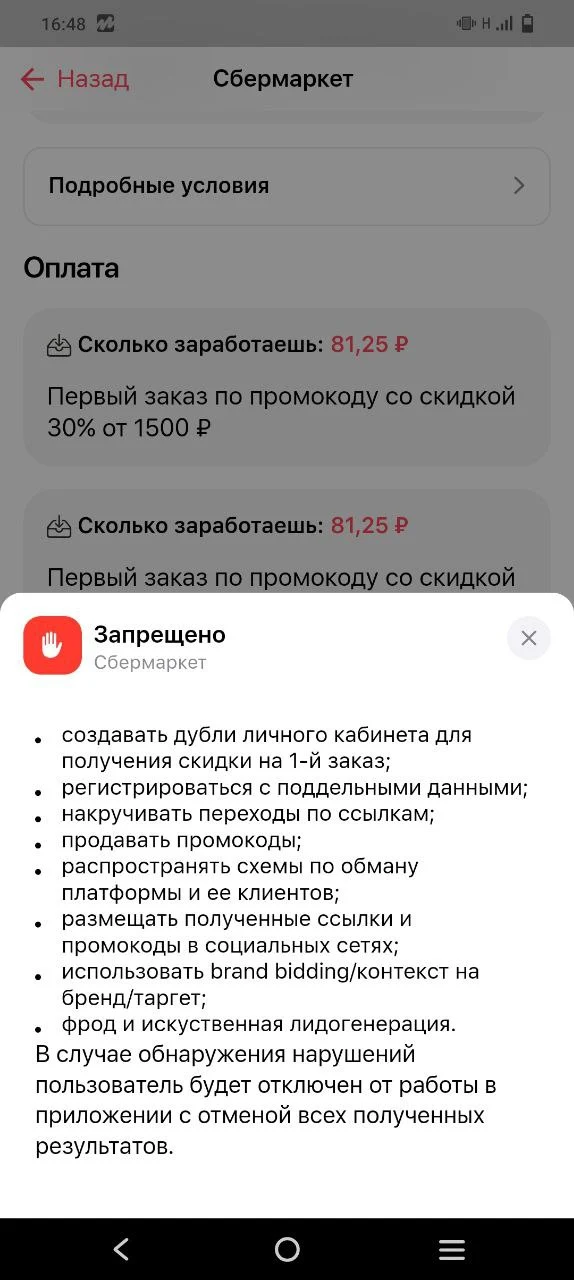
Task: Open recent apps menu
Action: coord(452,1249)
